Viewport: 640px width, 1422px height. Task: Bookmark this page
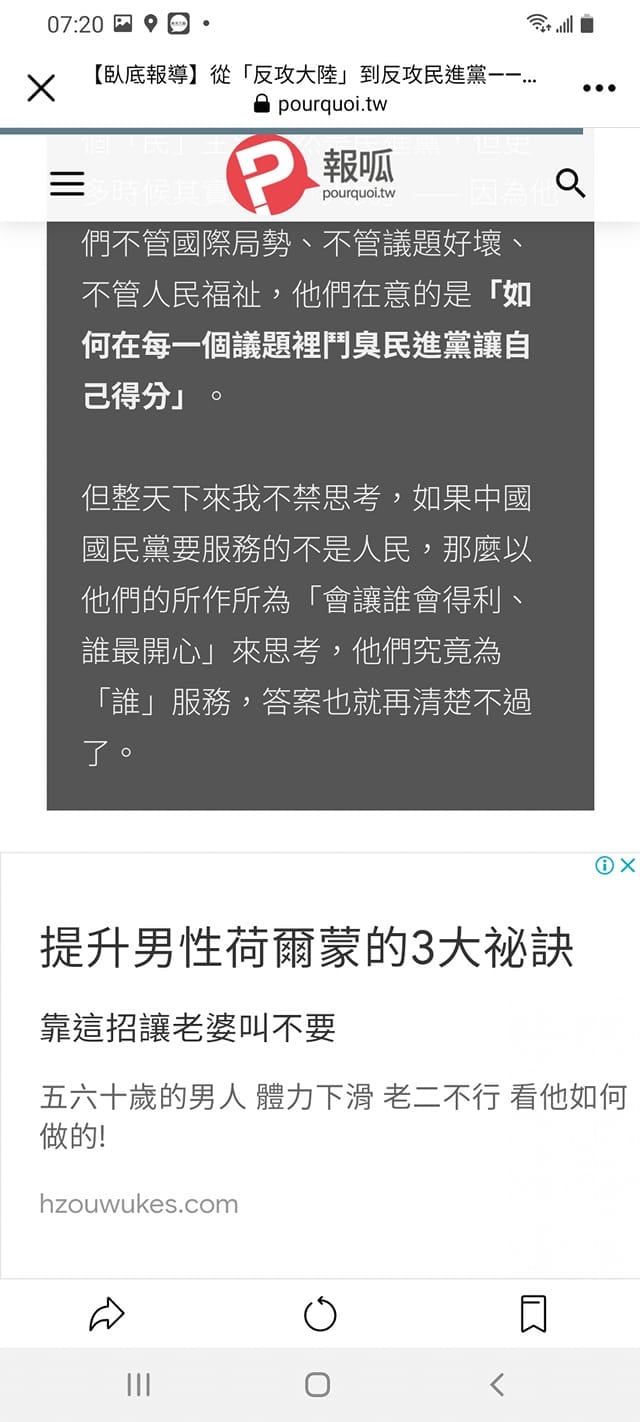(x=534, y=1314)
